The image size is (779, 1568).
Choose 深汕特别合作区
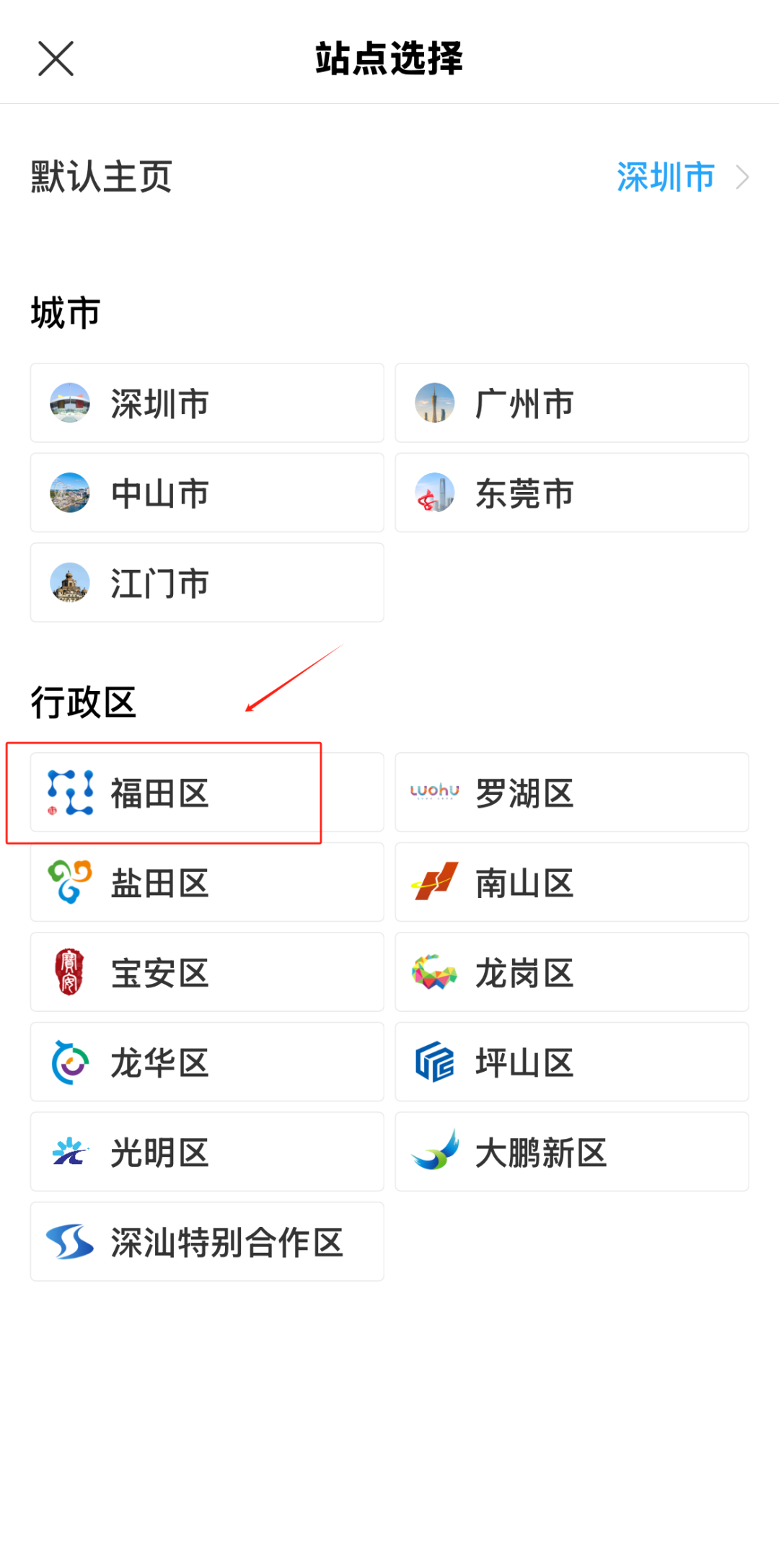pos(207,1241)
